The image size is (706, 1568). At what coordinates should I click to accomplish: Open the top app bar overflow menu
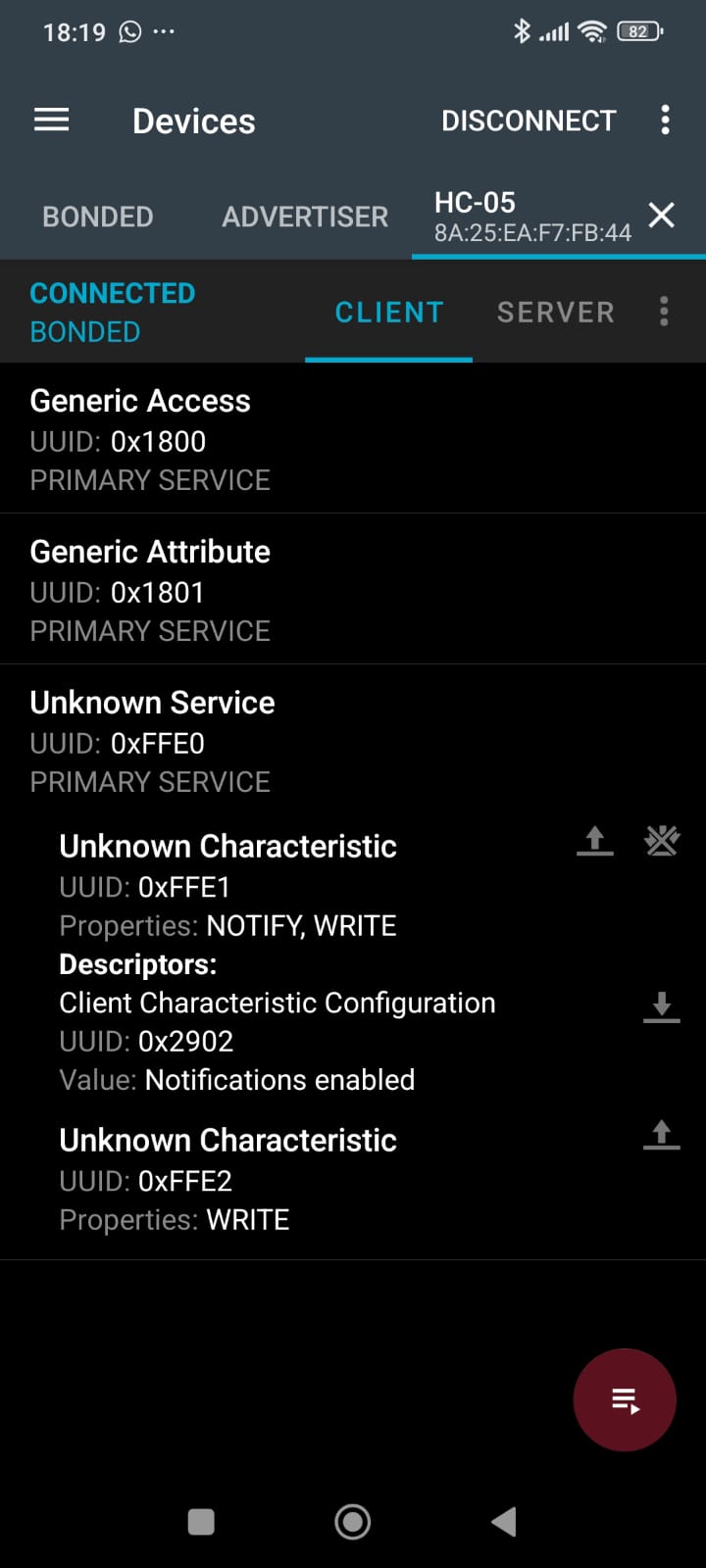(666, 121)
